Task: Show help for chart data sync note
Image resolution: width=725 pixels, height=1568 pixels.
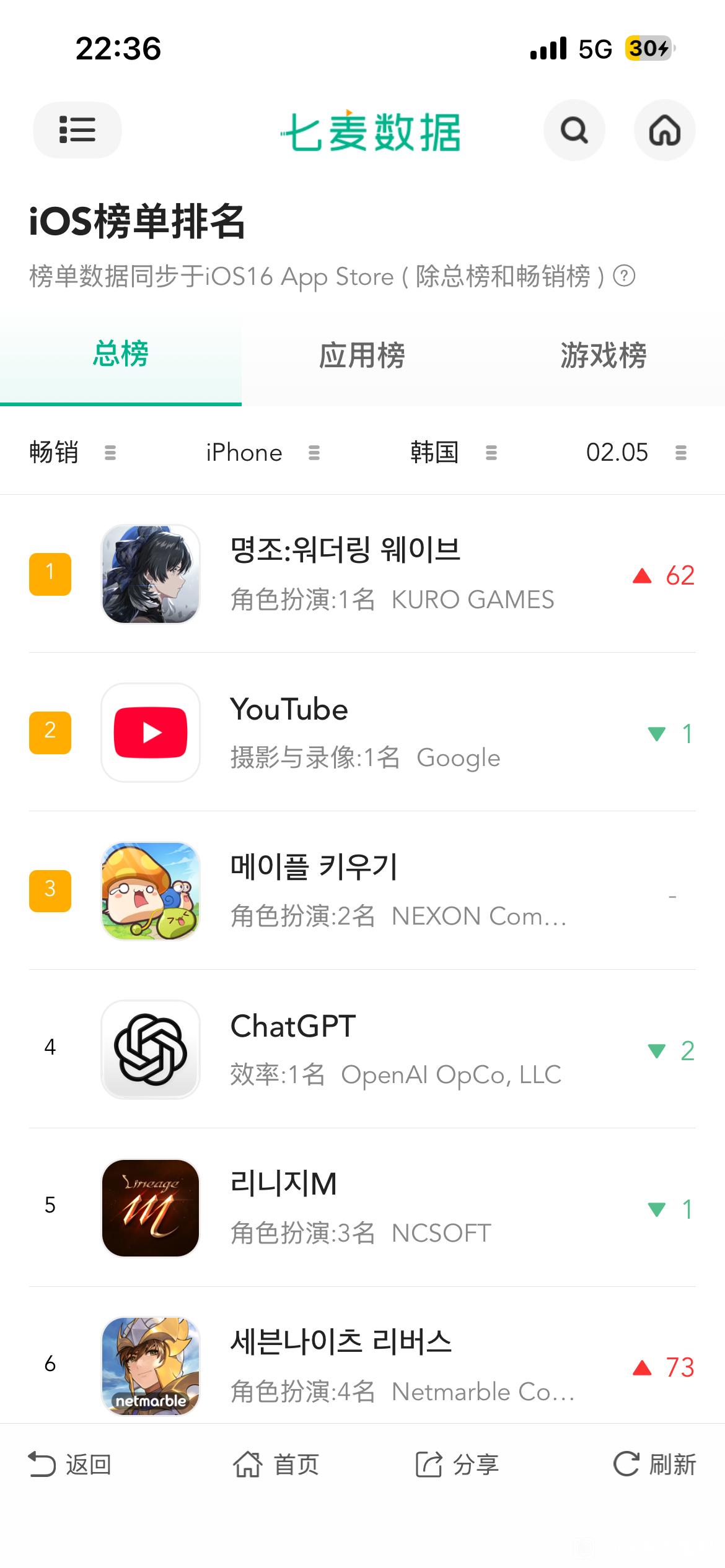Action: click(624, 276)
